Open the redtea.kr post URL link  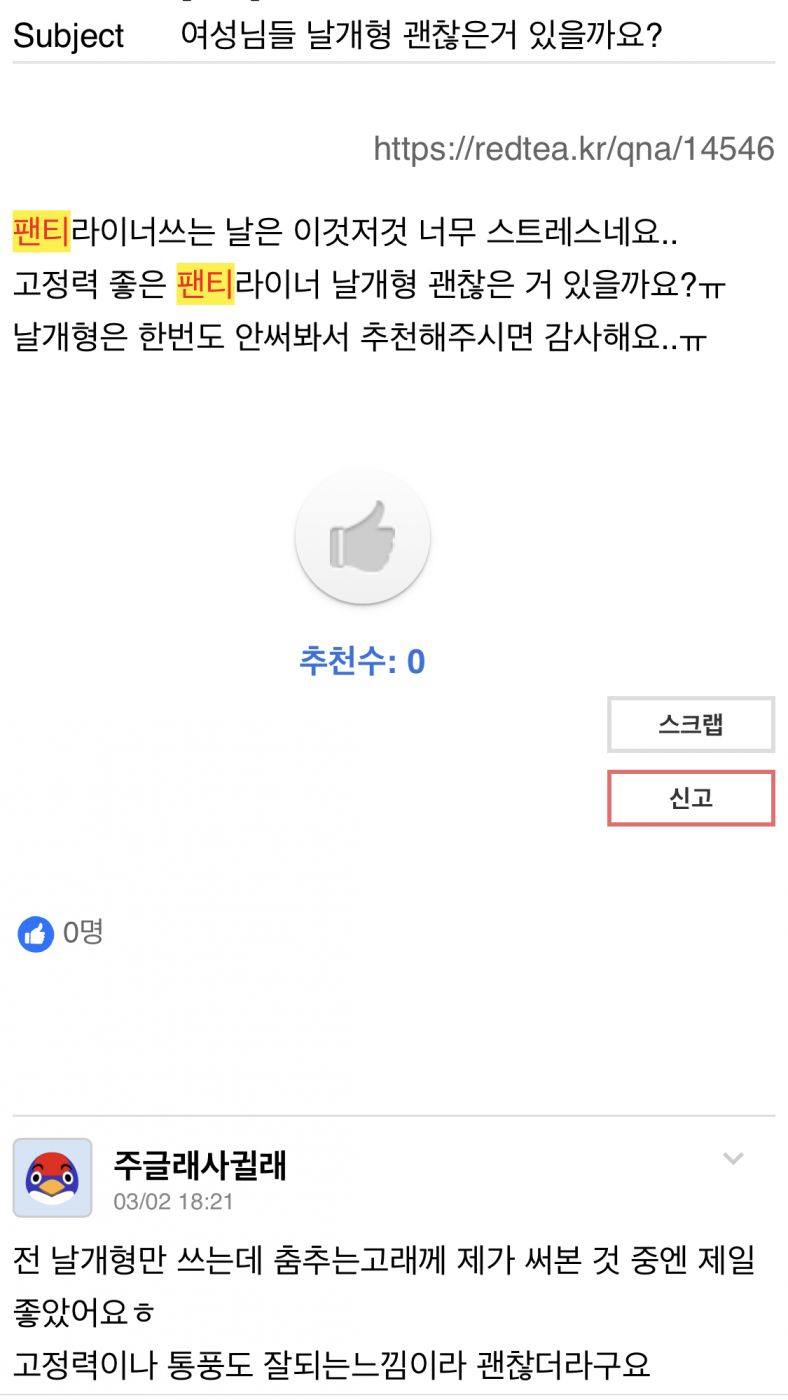click(574, 149)
